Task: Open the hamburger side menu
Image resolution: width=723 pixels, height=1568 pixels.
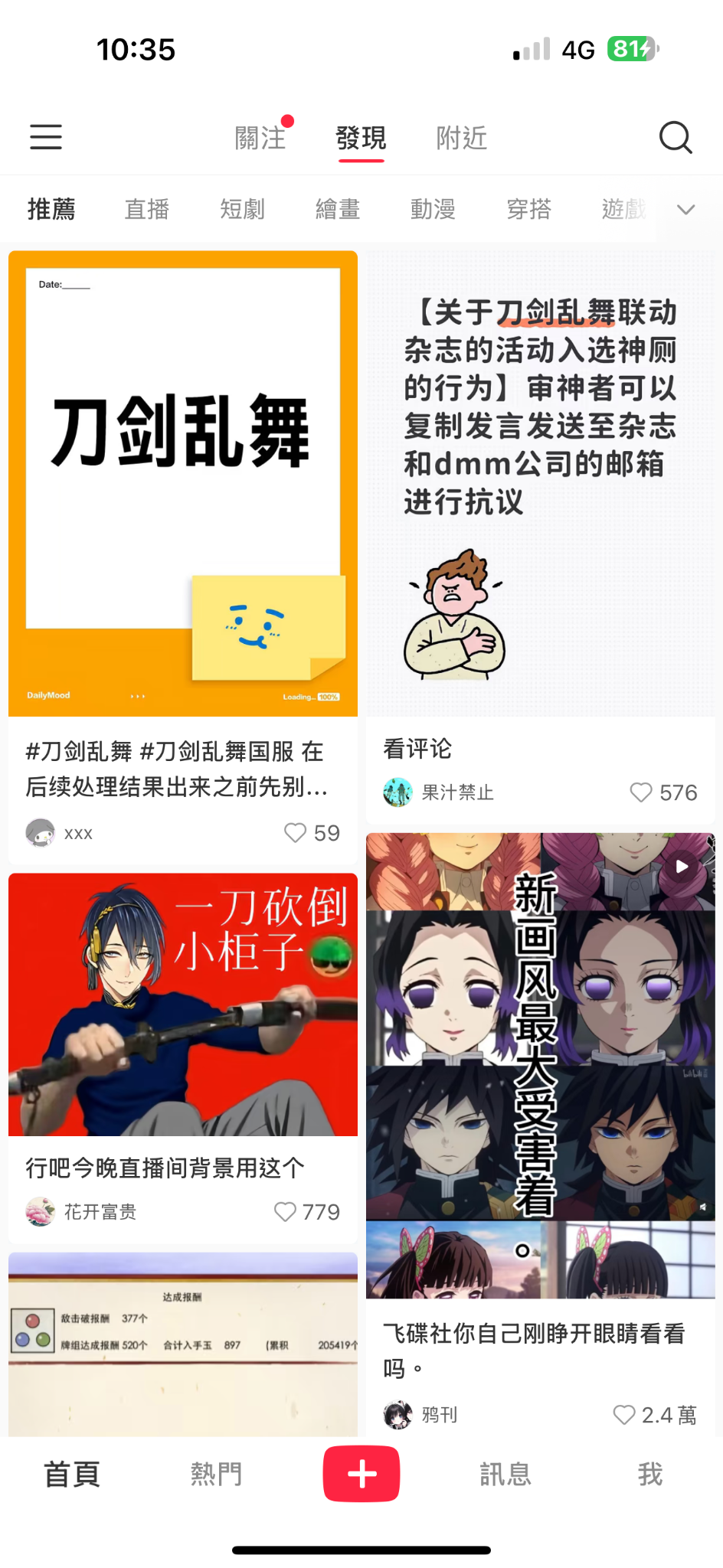Action: point(46,137)
